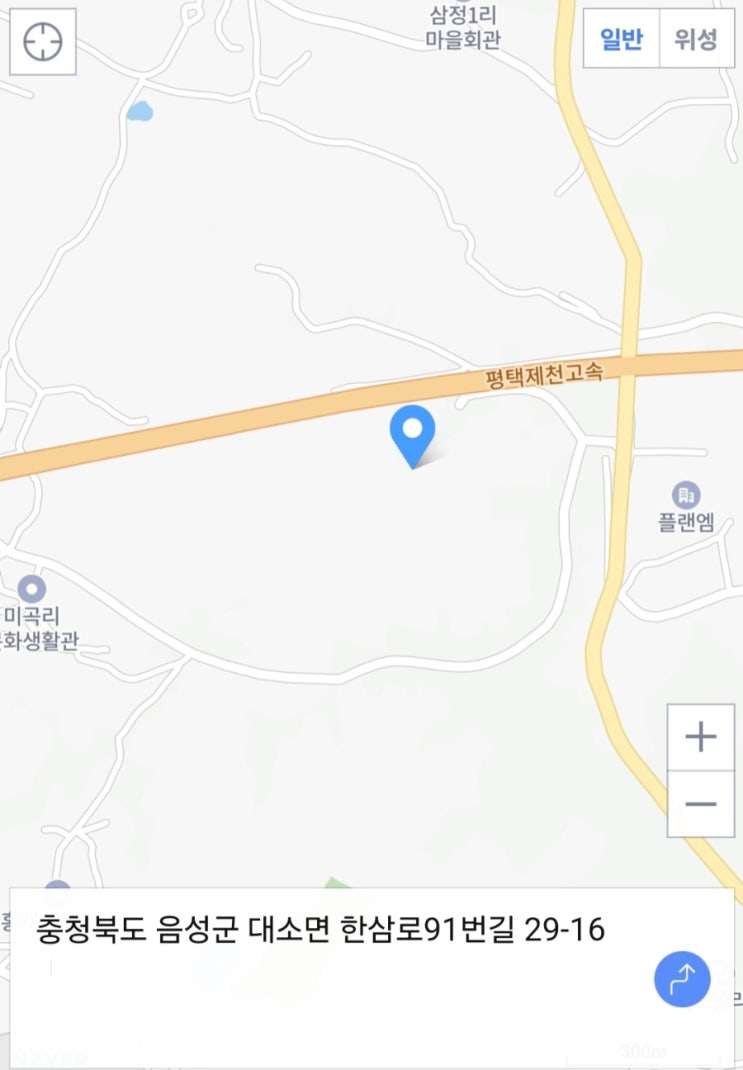
Task: Tap the 300m scale indicator
Action: (640, 1052)
